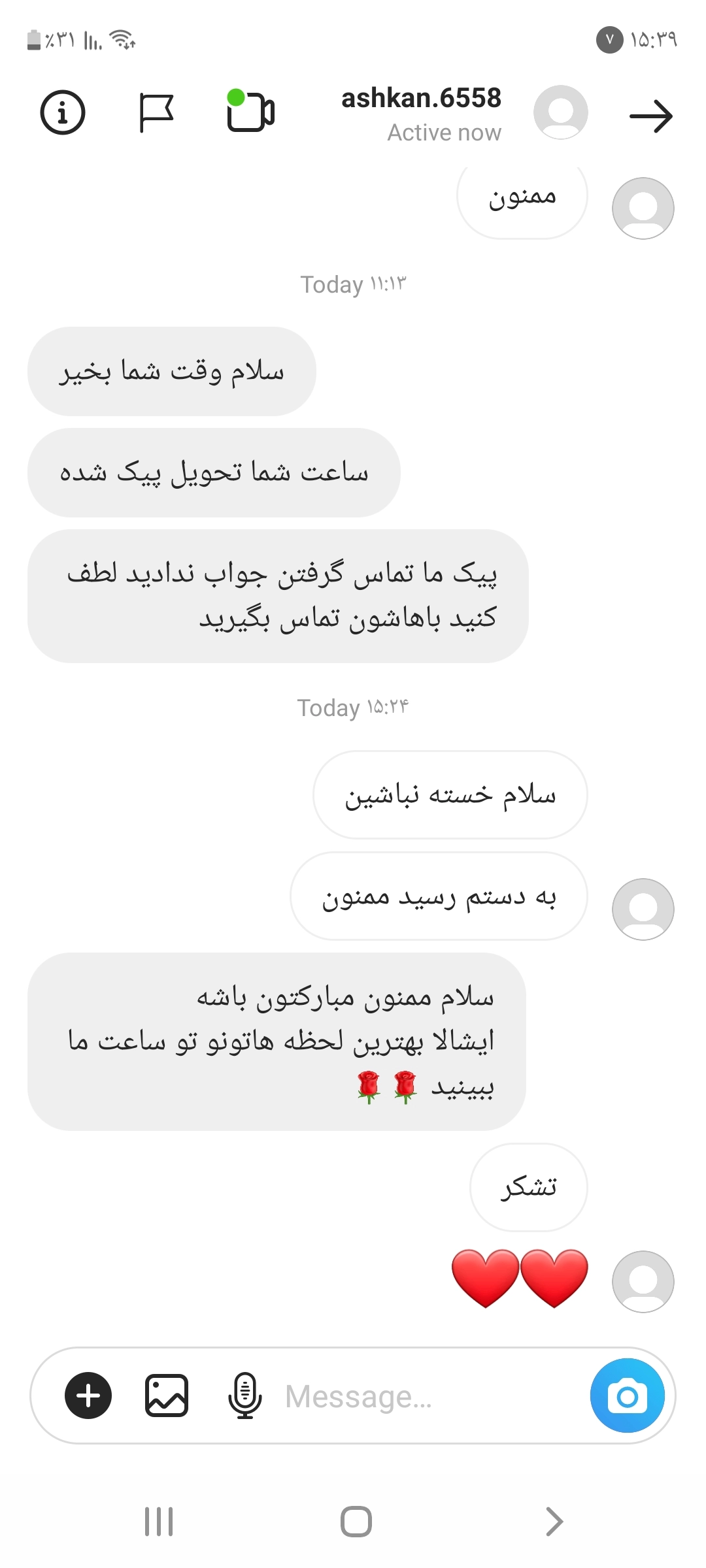Open conversation details info icon
The width and height of the screenshot is (706, 1568).
pyautogui.click(x=63, y=113)
